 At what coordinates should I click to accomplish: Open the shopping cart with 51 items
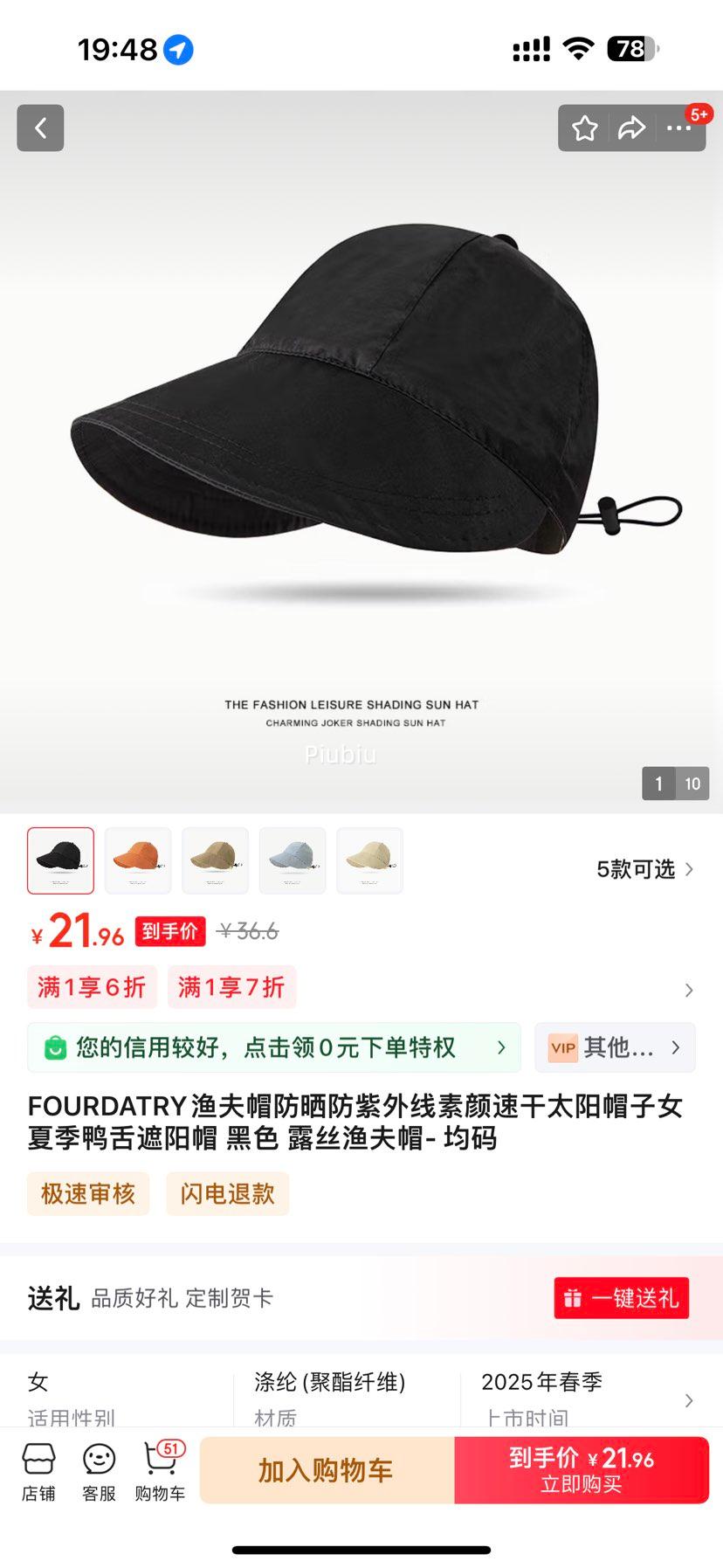tap(159, 1470)
